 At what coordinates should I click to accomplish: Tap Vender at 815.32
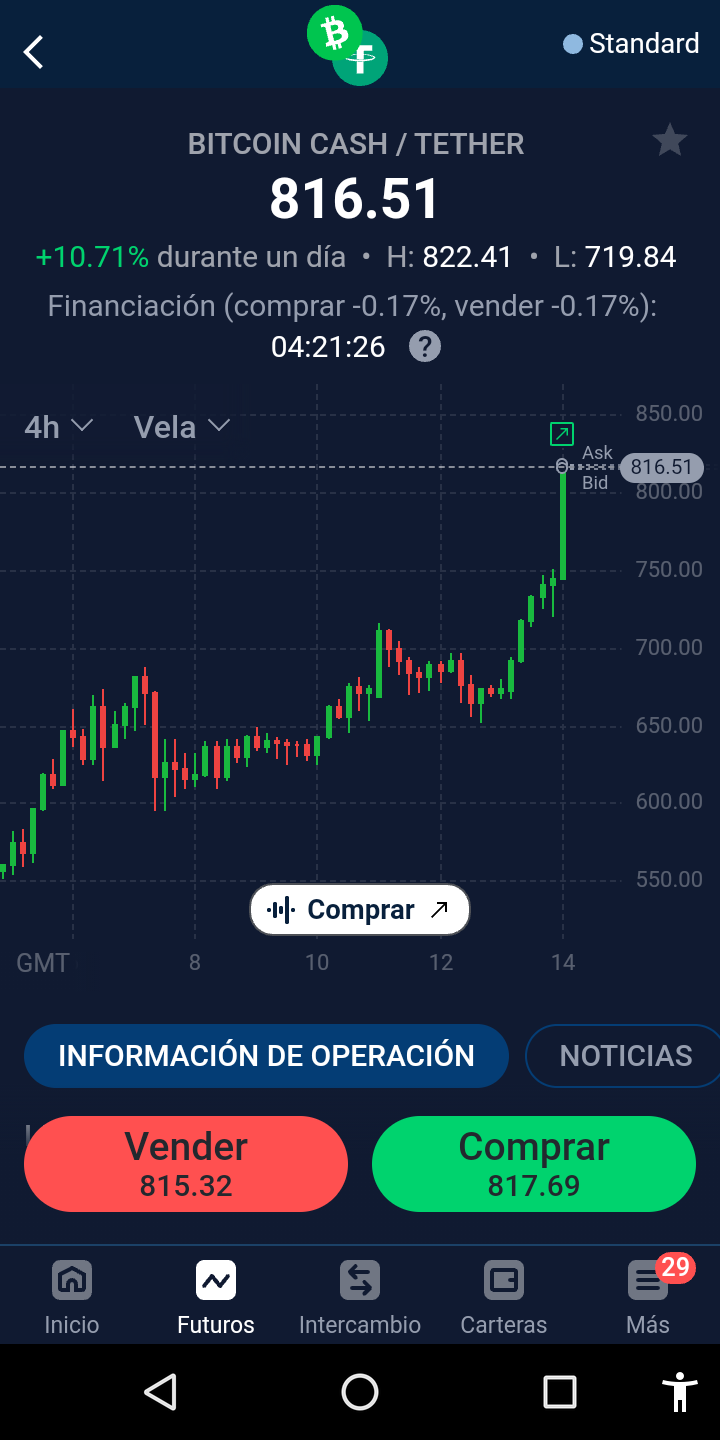[x=186, y=1164]
